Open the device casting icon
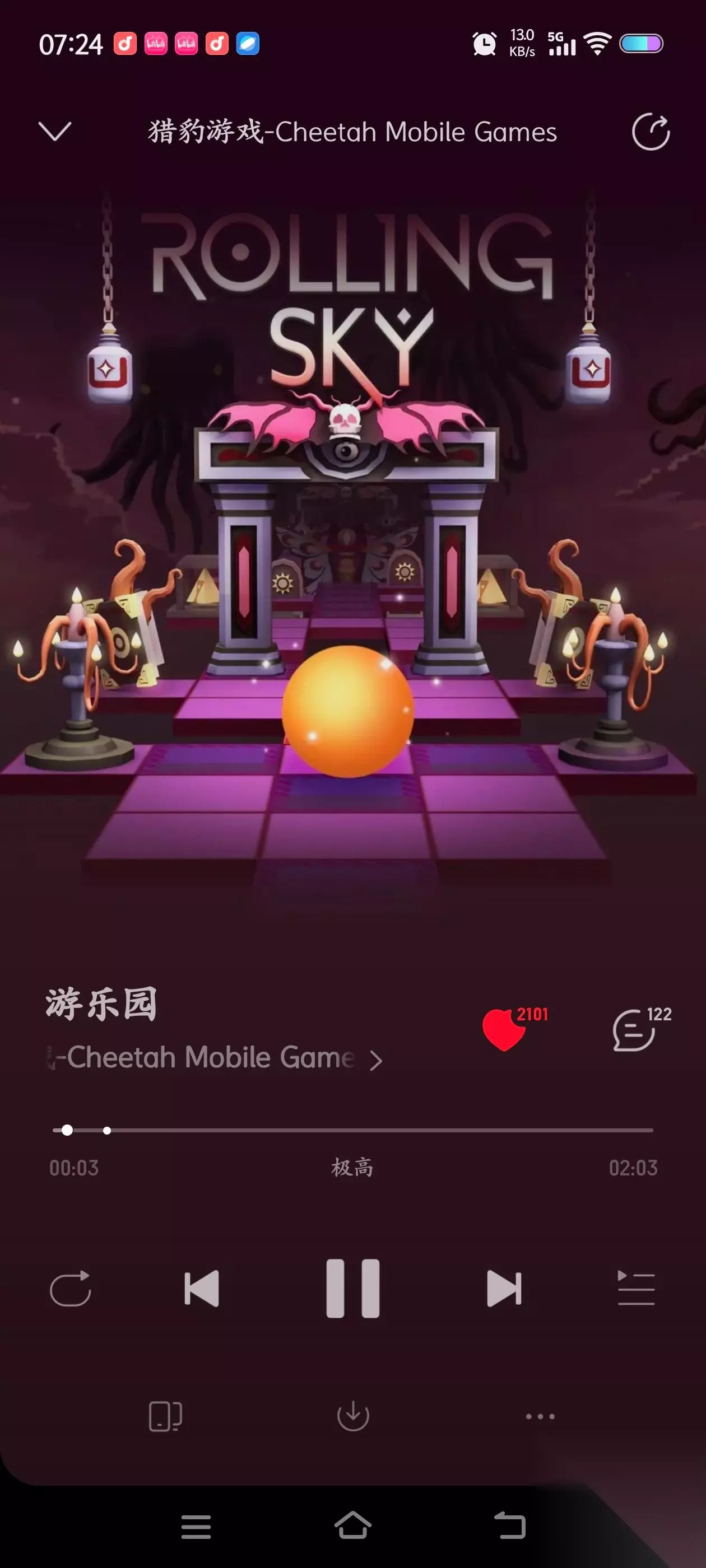 click(x=165, y=1416)
